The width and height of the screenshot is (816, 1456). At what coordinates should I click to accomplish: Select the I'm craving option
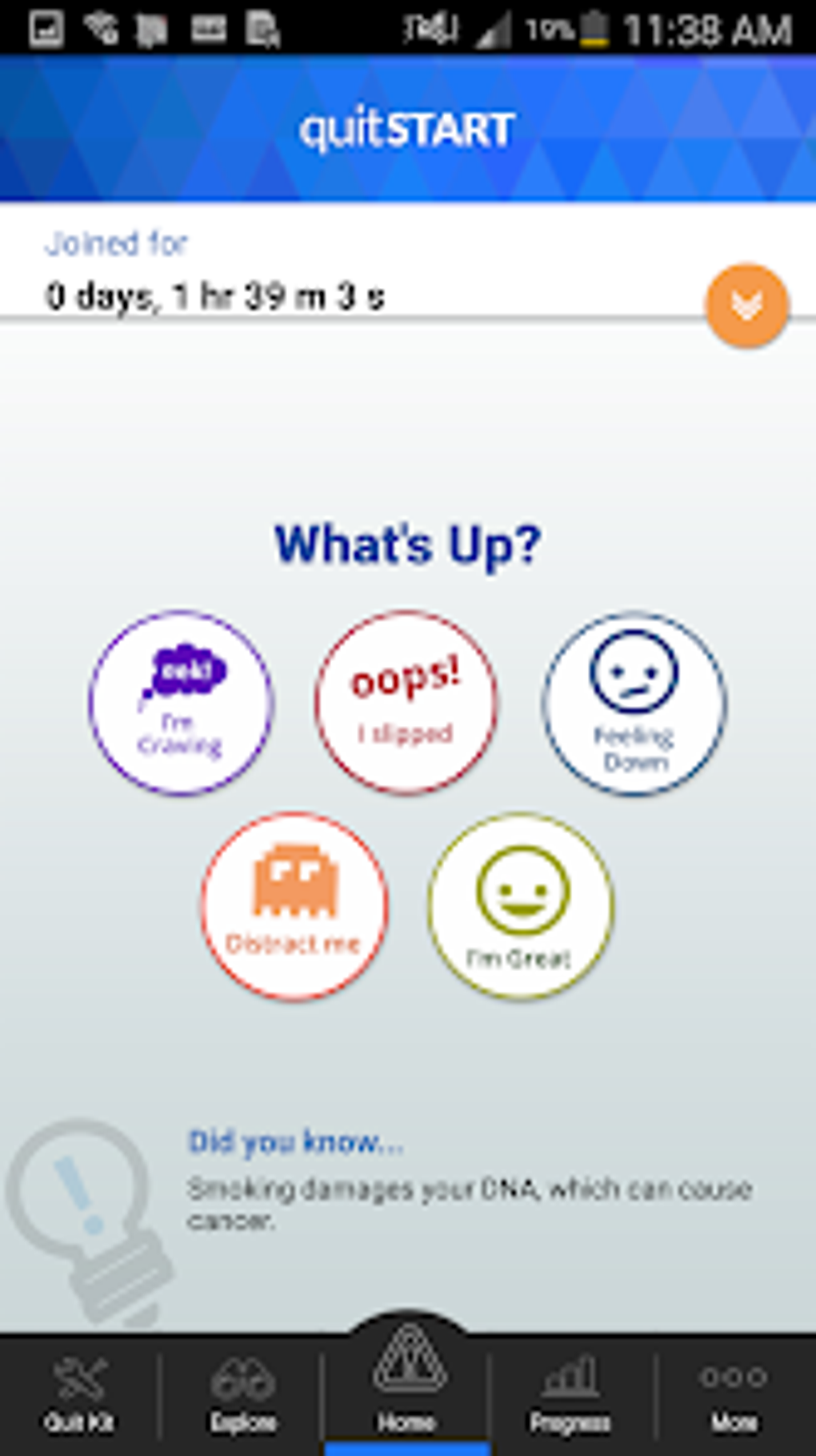tap(182, 703)
